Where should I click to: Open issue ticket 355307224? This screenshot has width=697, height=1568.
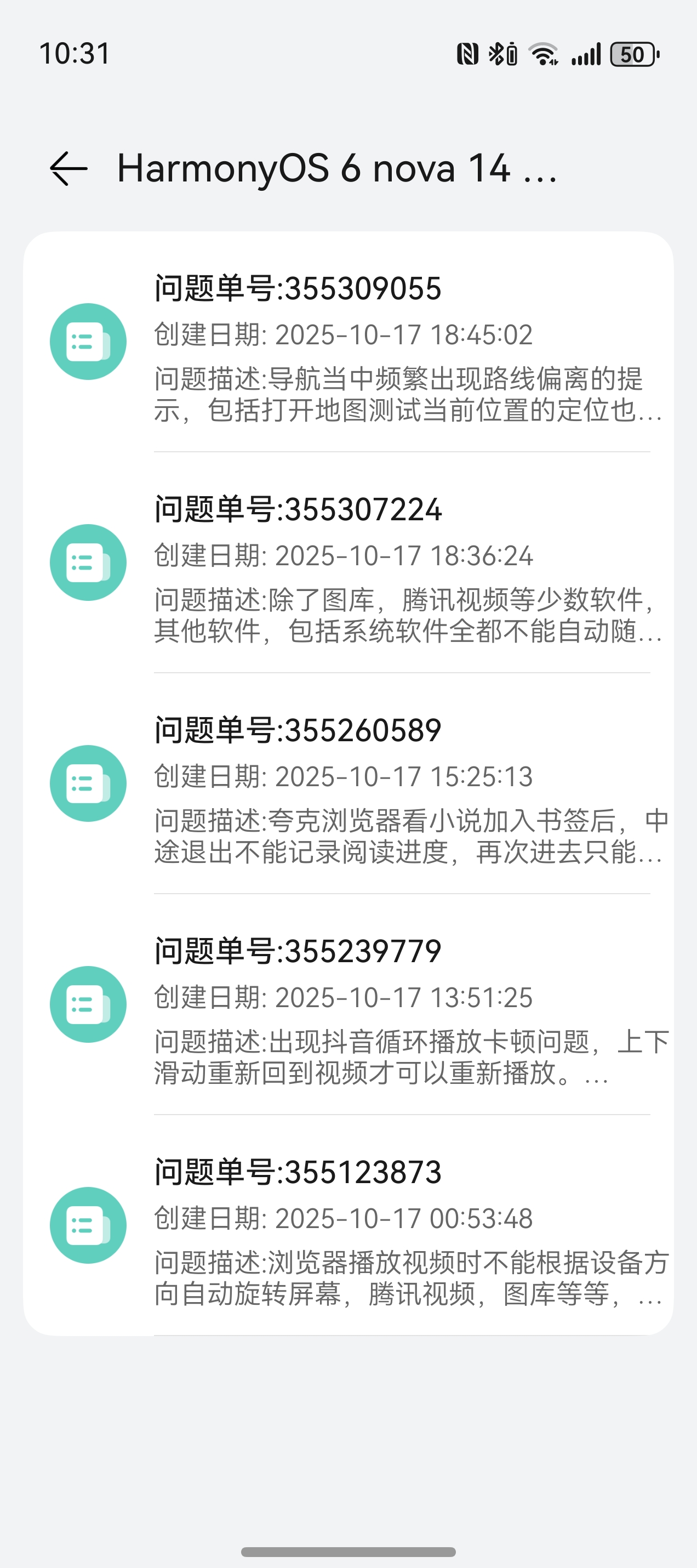pos(348,563)
